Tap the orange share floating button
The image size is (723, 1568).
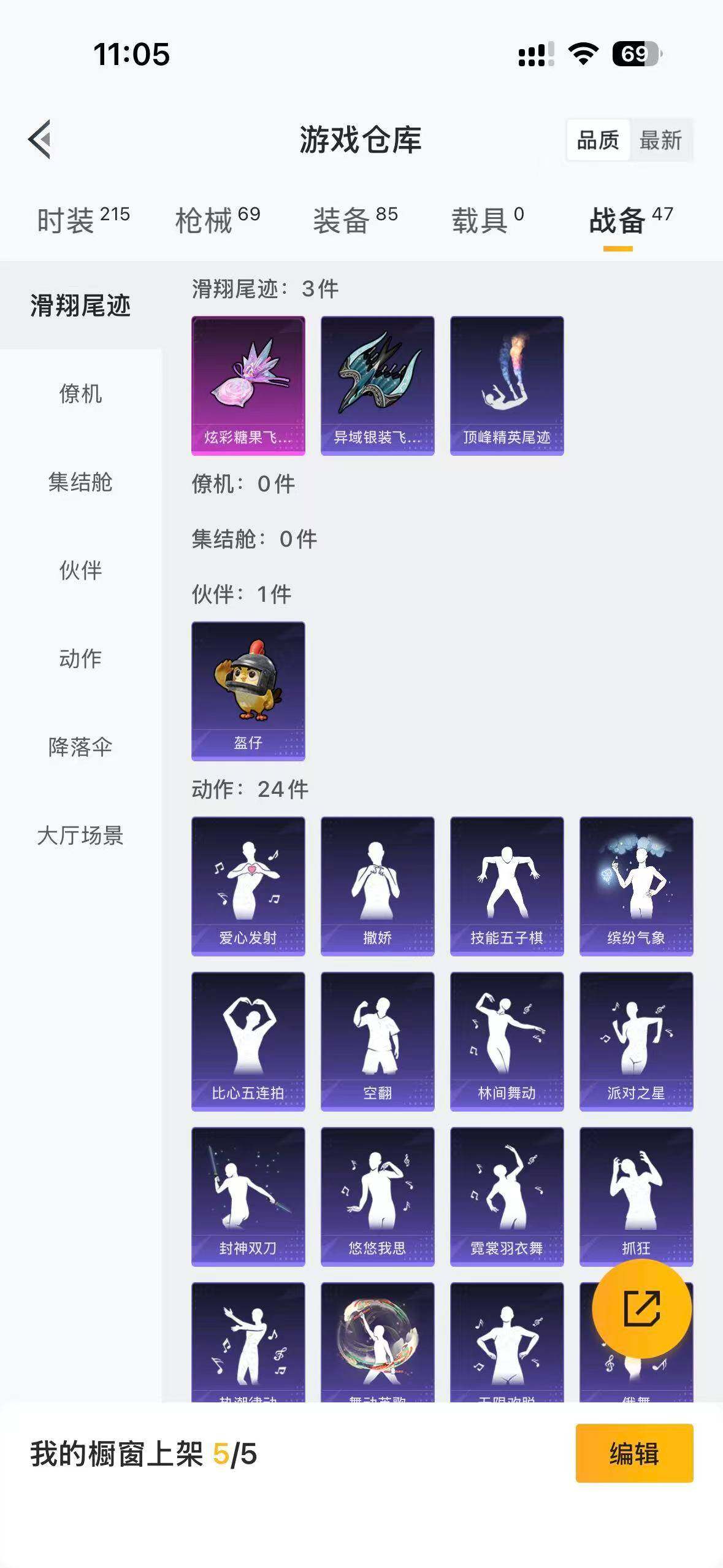click(641, 1309)
